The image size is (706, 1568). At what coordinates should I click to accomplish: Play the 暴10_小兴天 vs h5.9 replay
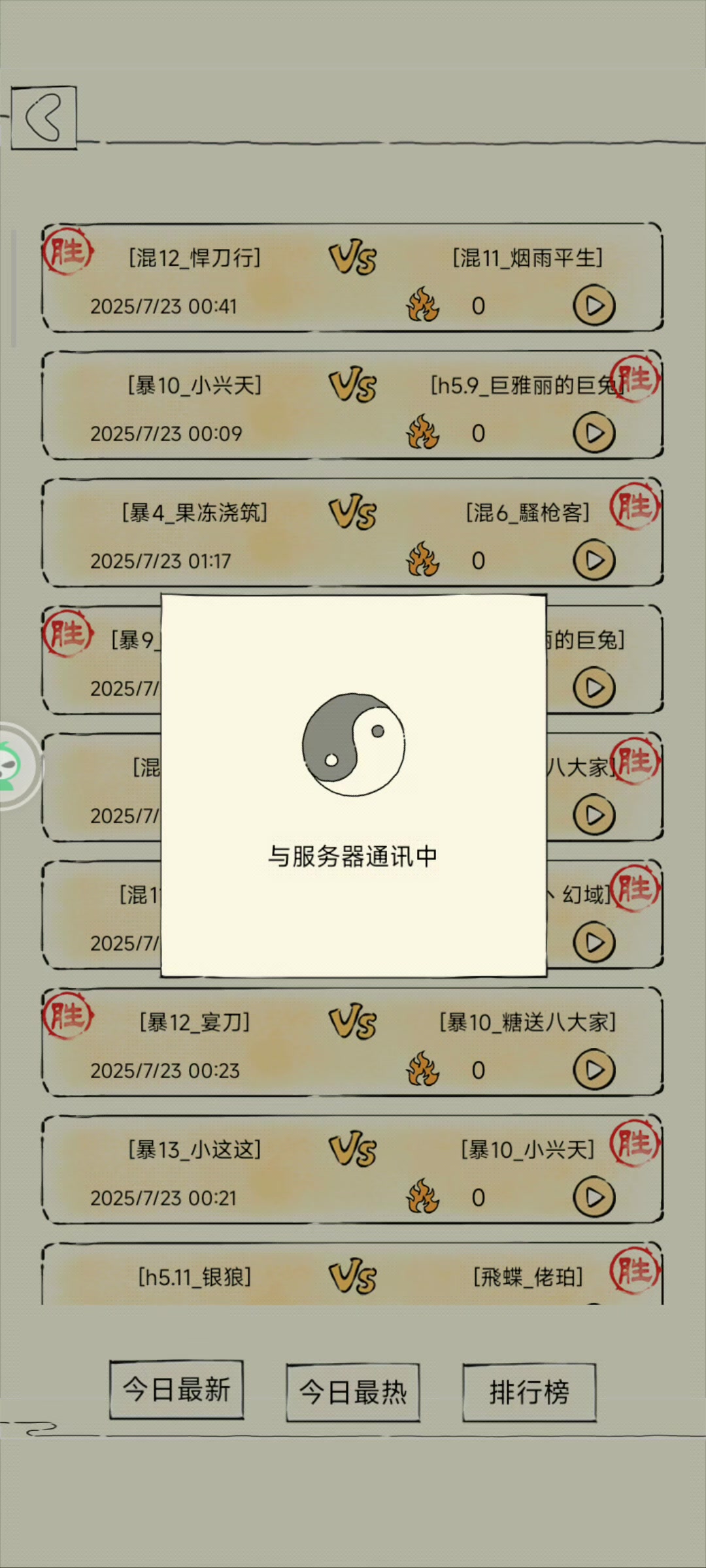click(x=594, y=433)
